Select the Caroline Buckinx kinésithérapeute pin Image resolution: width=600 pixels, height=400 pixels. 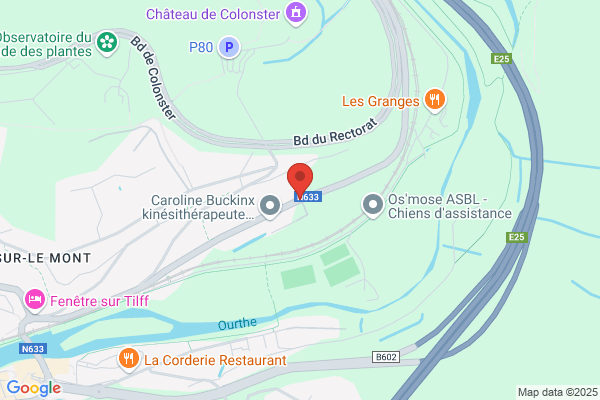[x=270, y=207]
